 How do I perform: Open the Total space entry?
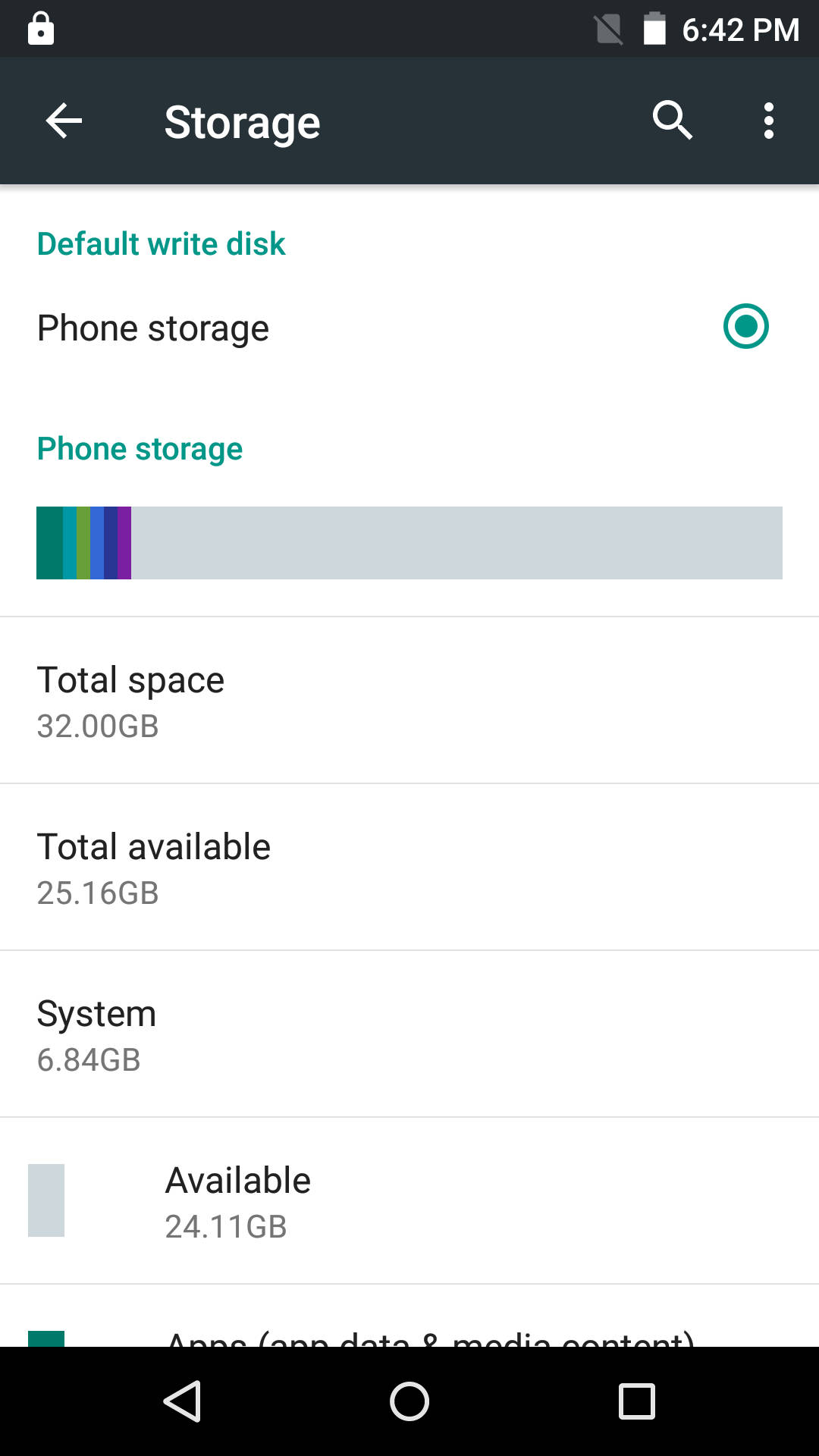pos(409,699)
